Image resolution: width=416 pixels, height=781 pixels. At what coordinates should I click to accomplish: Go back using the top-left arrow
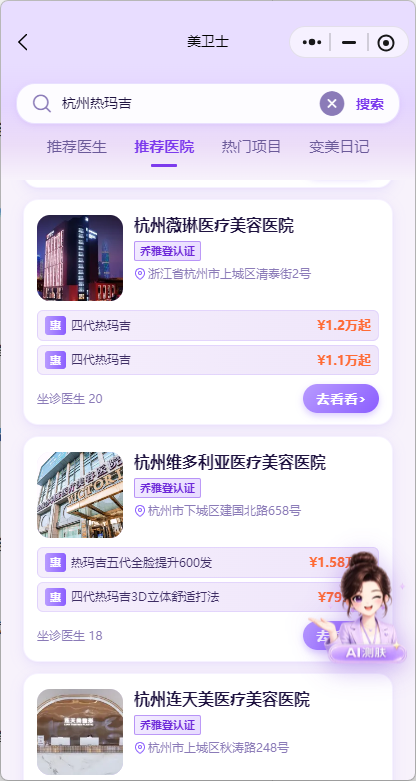pos(23,42)
